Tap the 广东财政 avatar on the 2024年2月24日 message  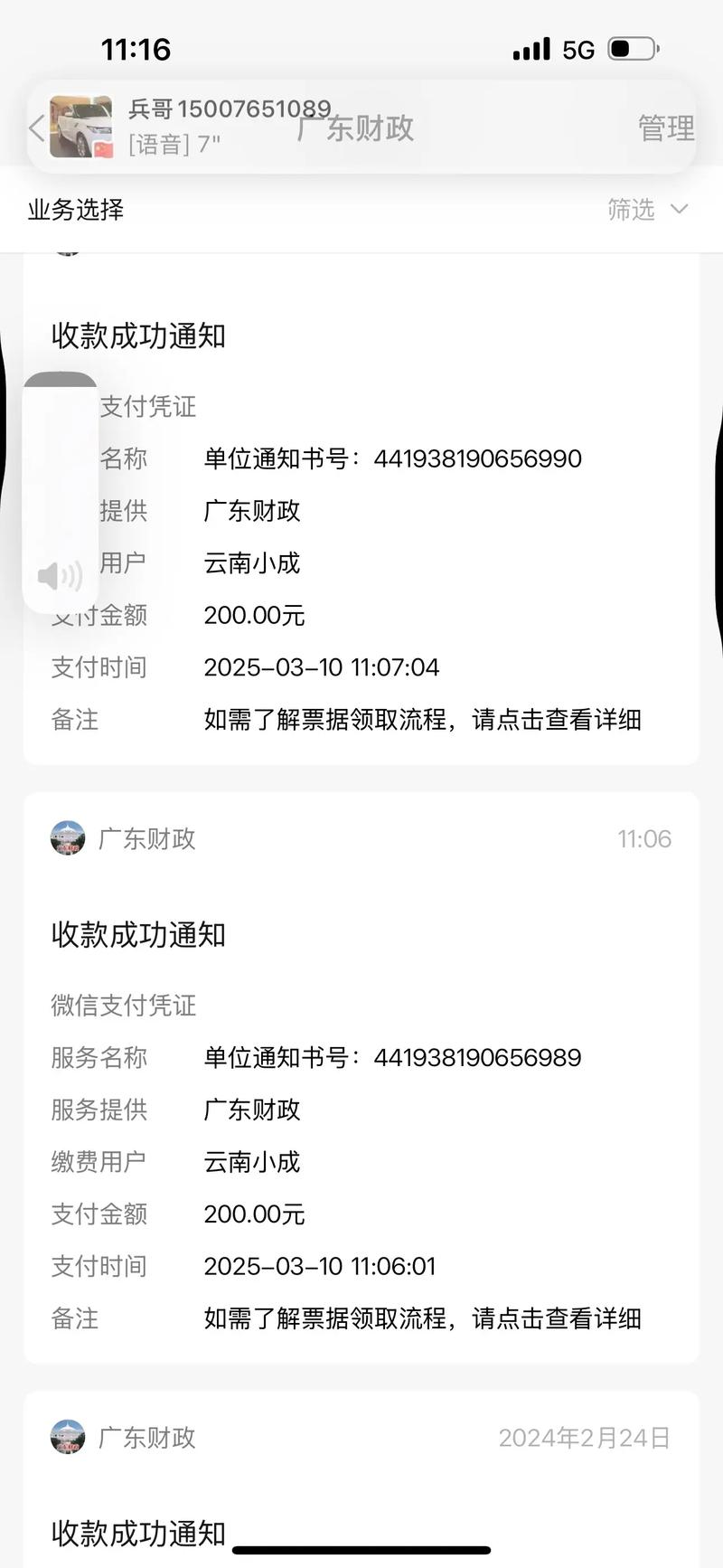(67, 1438)
